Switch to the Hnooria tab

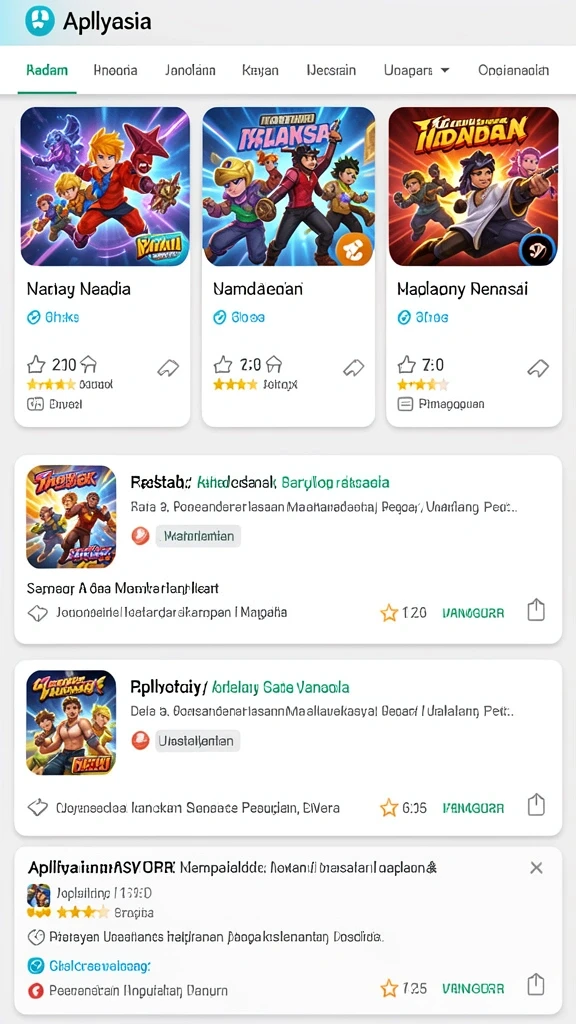point(115,70)
